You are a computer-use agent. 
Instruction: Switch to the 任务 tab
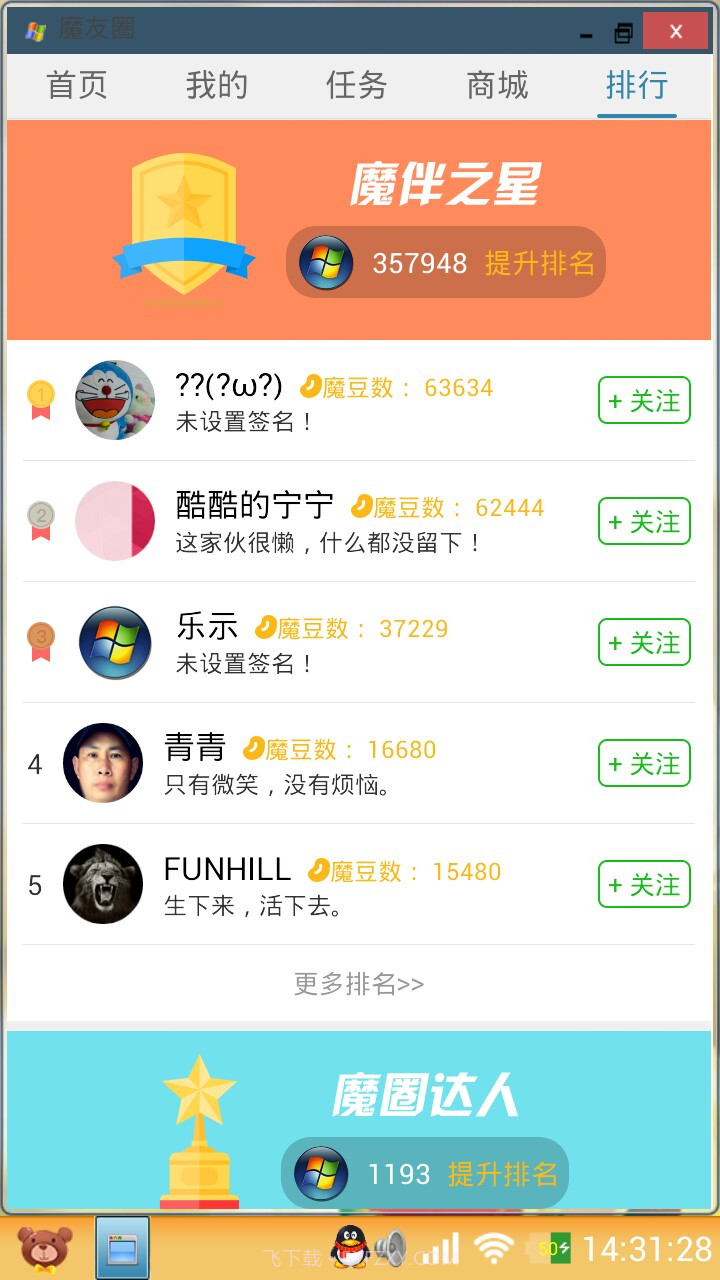pyautogui.click(x=355, y=87)
